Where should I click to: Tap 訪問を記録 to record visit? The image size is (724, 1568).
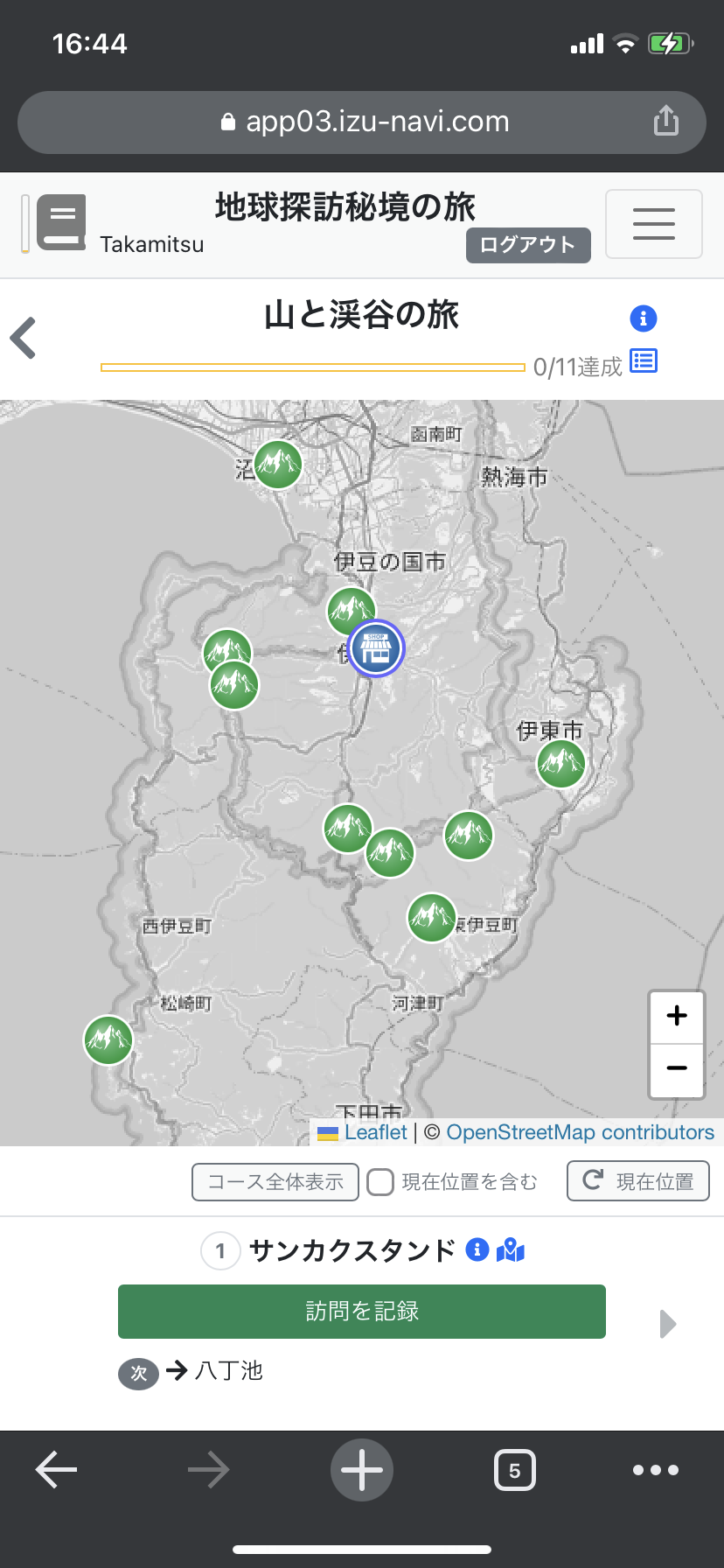[x=361, y=1311]
